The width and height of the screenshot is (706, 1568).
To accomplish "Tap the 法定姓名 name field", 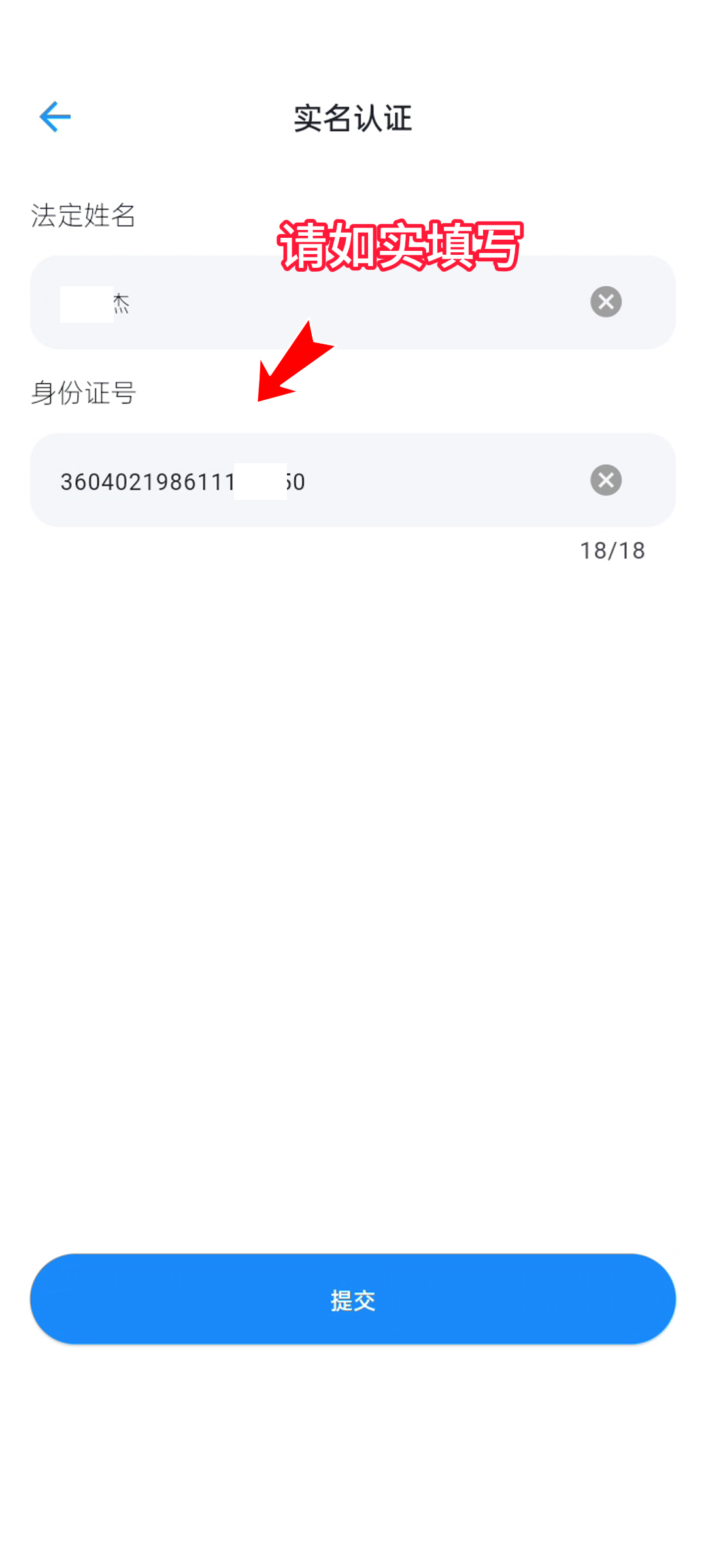I will [314, 302].
